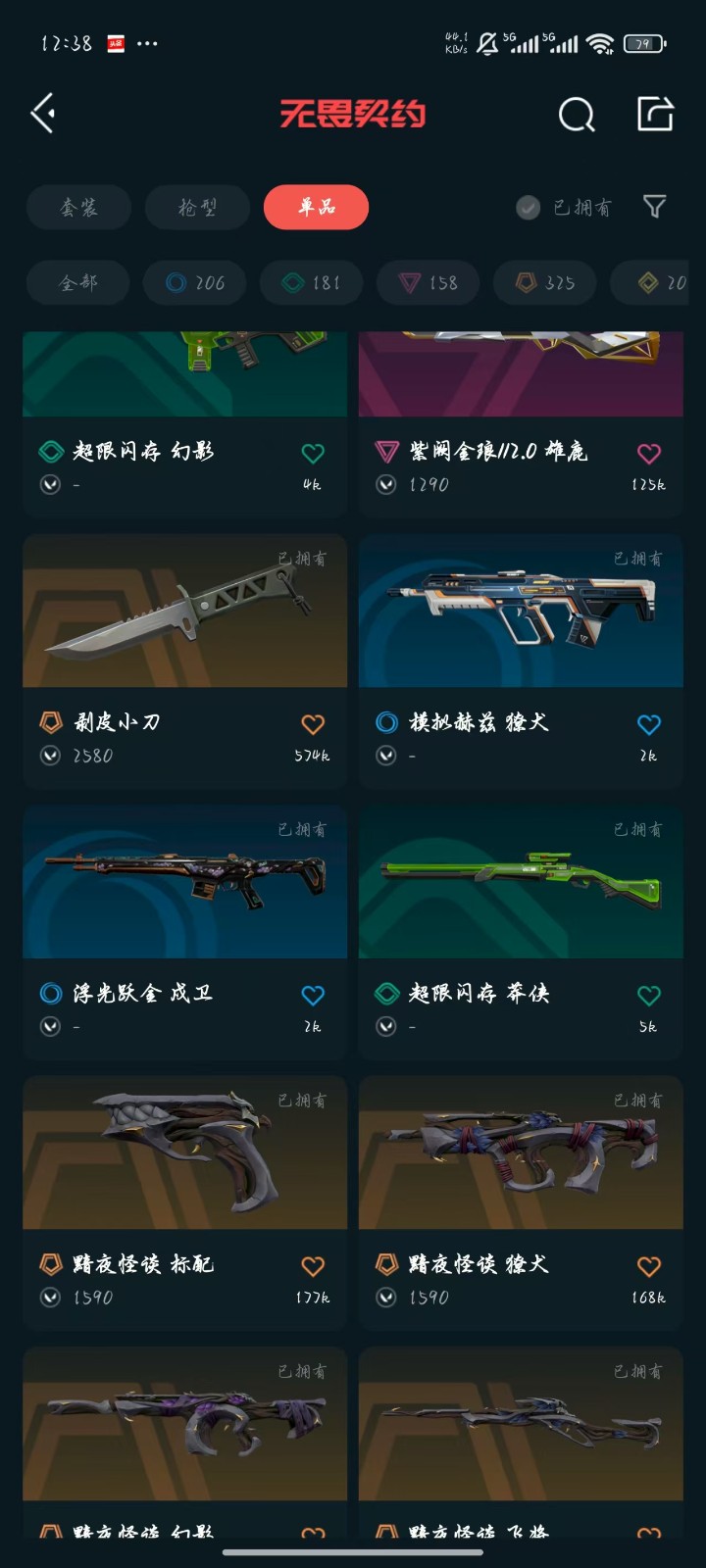Viewport: 706px width, 1568px height.
Task: Like the 暗夜怪谈 獠犬 skin
Action: coord(649,1266)
